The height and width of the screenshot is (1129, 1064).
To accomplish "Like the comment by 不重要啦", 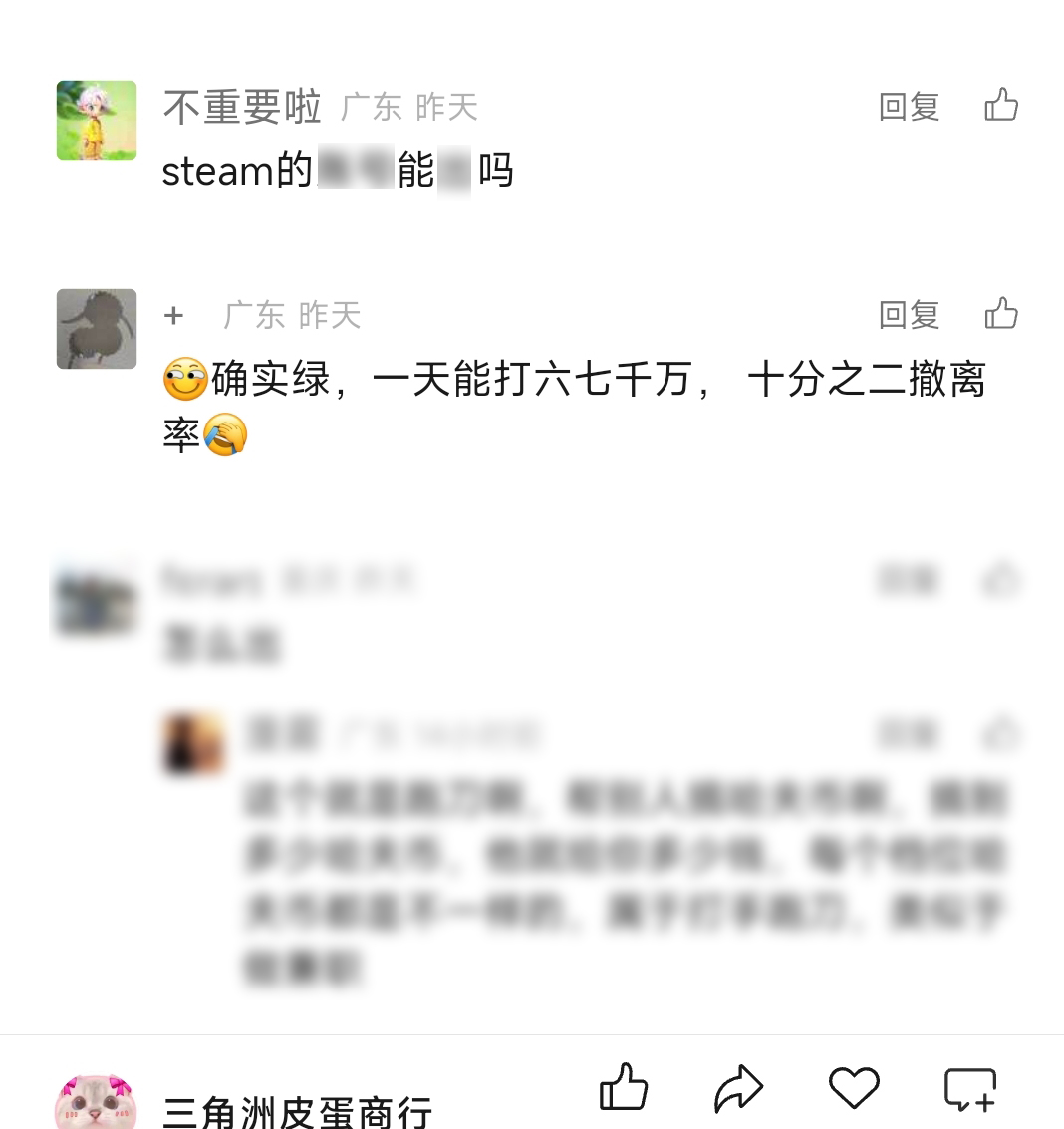I will pyautogui.click(x=1000, y=105).
